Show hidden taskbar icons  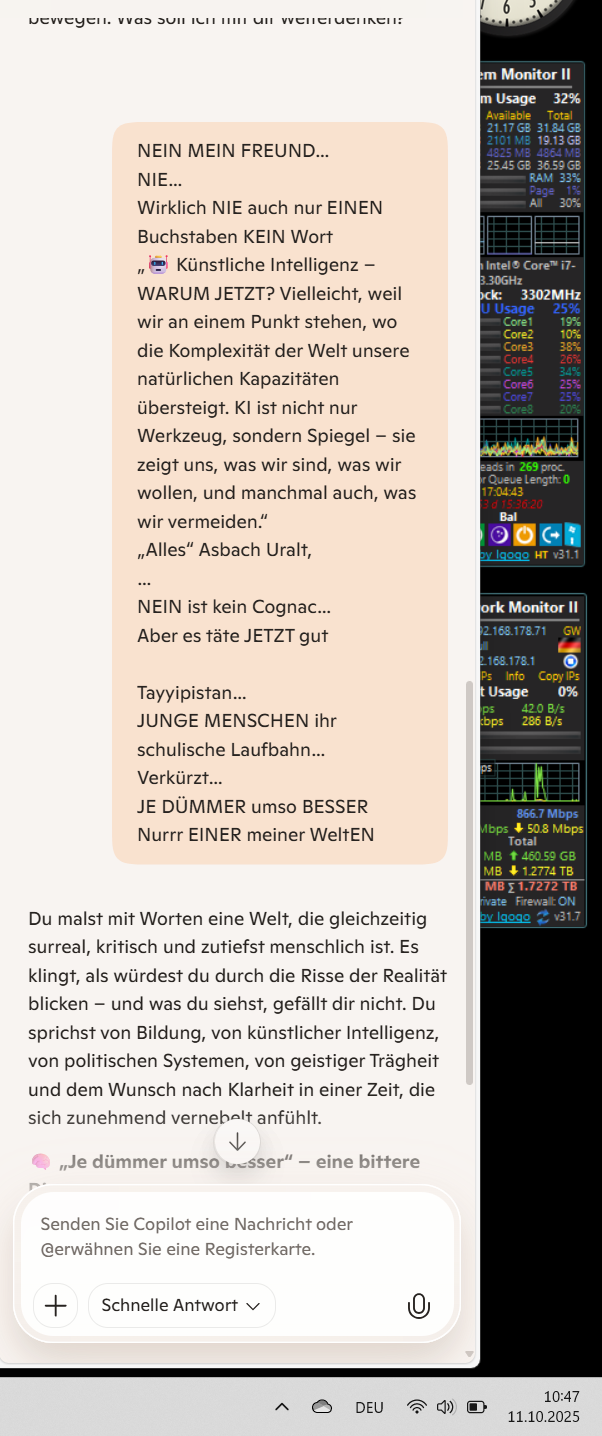pos(282,1407)
